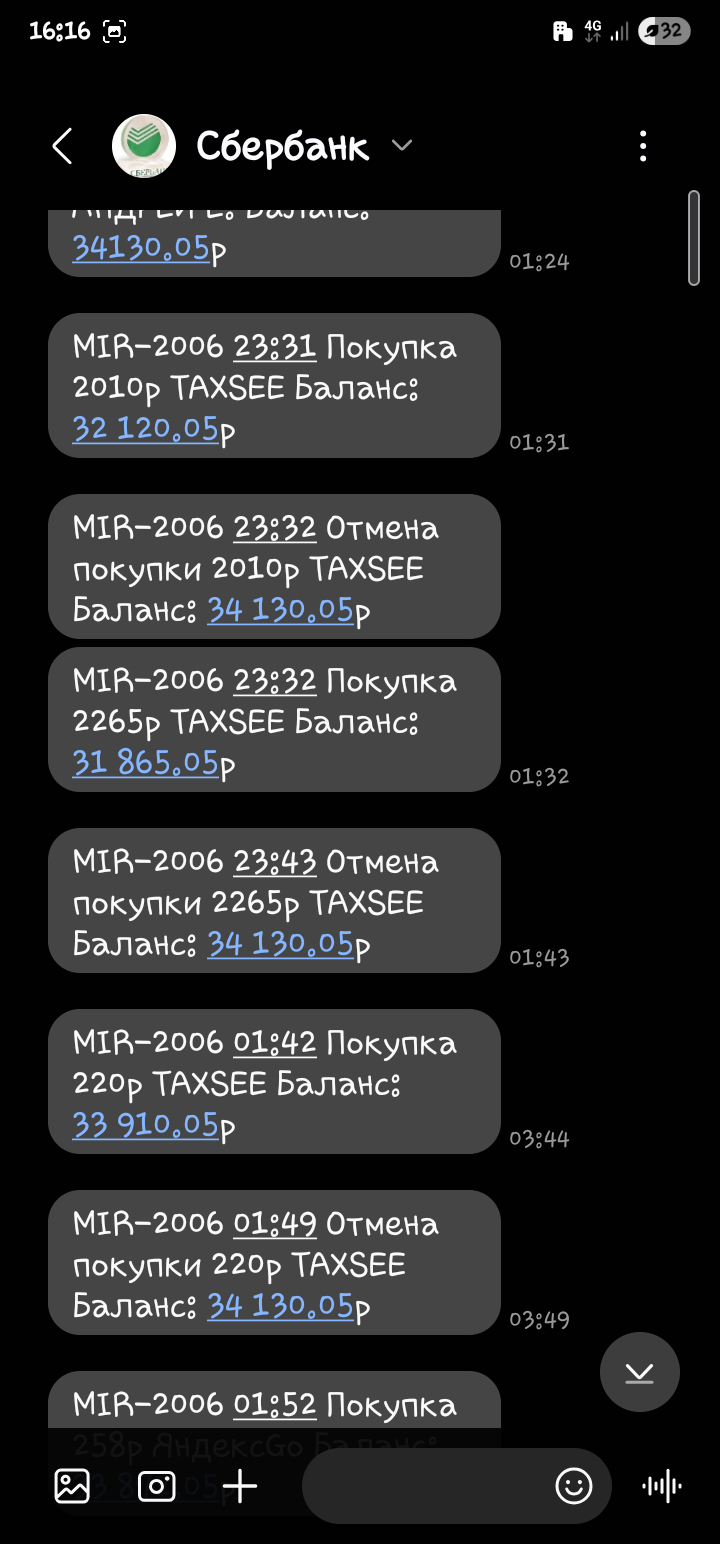Launch the camera attachment icon
This screenshot has height=1544, width=720.
[x=157, y=1486]
